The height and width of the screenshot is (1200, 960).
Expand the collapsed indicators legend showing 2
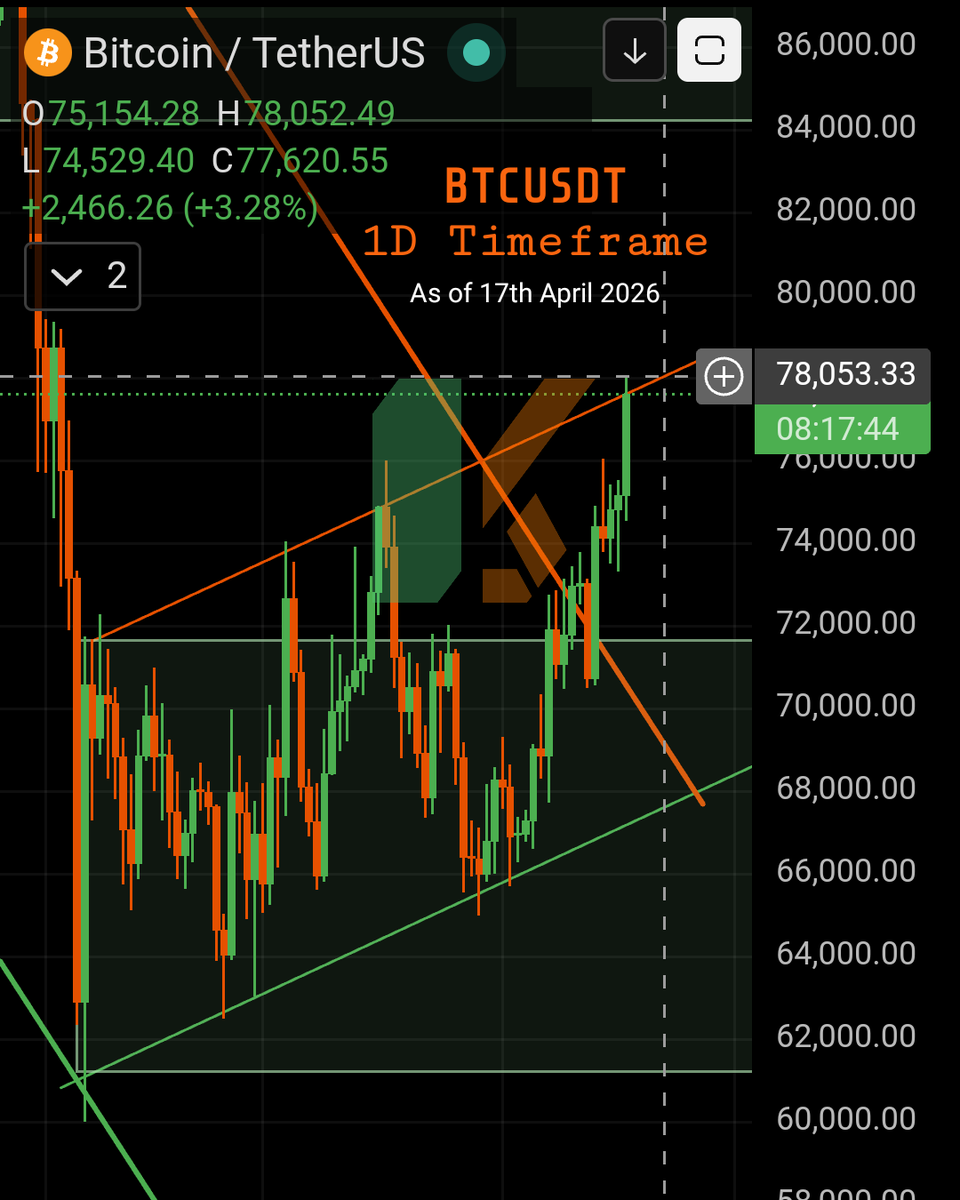click(x=83, y=276)
